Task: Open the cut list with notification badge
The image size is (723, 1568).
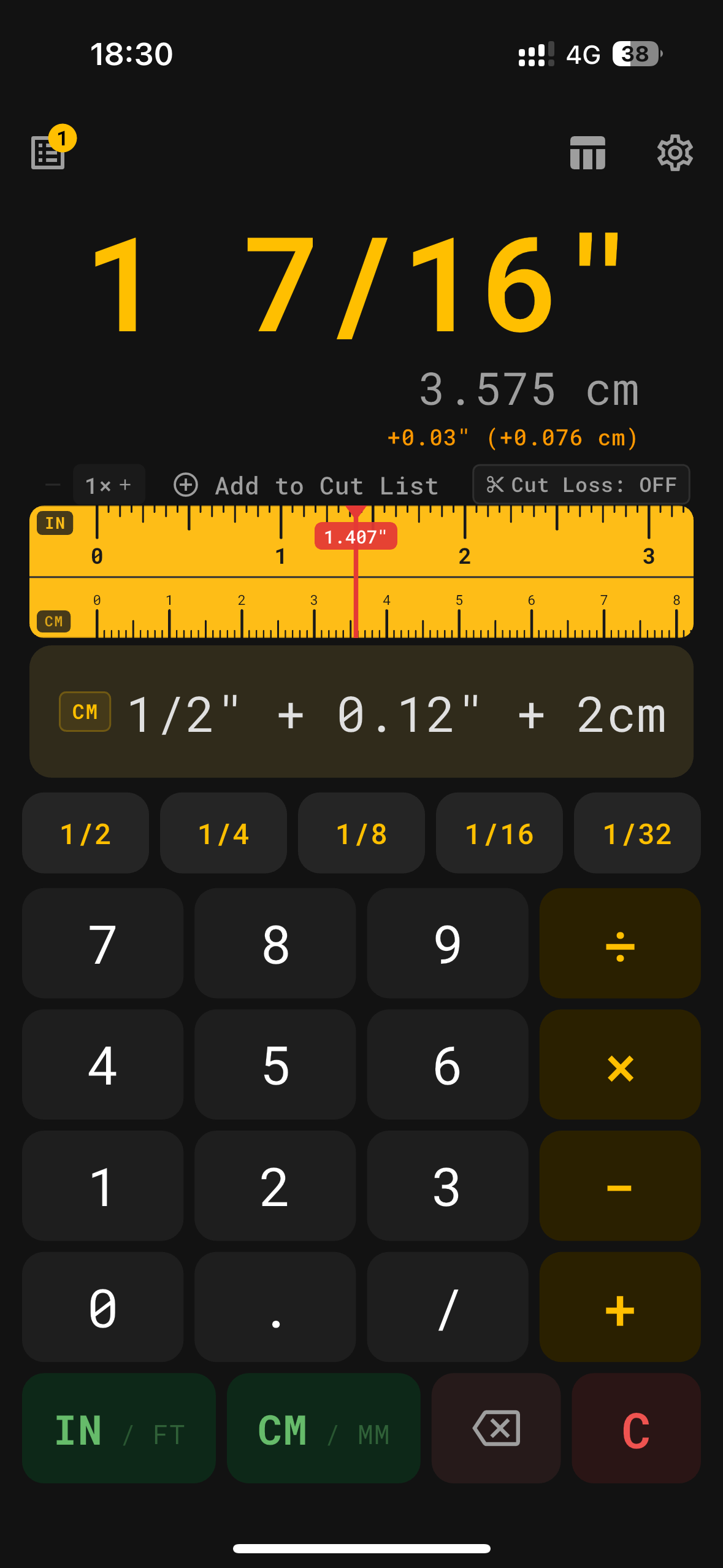Action: (48, 153)
